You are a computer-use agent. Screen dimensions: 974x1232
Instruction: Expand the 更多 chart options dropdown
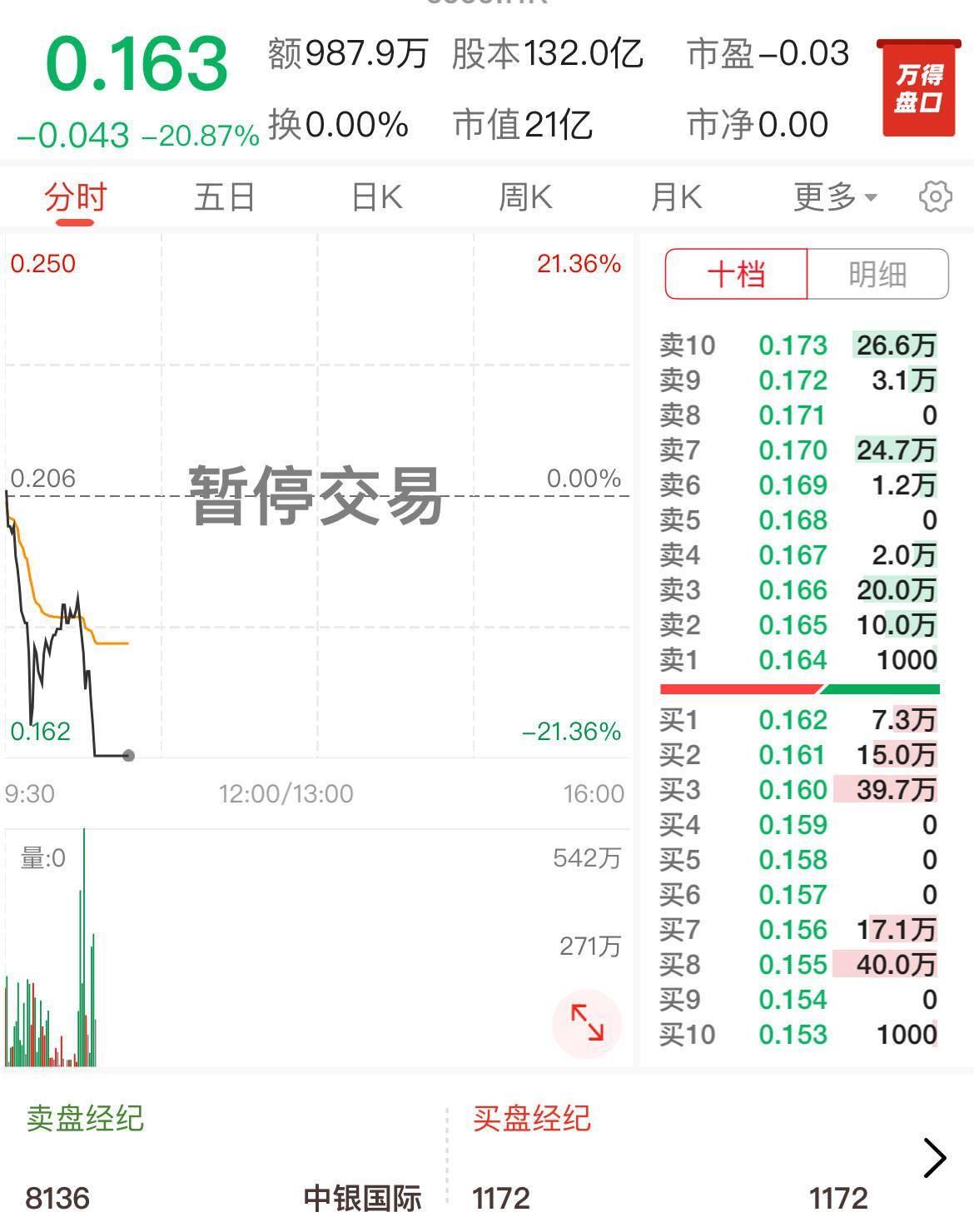[834, 197]
